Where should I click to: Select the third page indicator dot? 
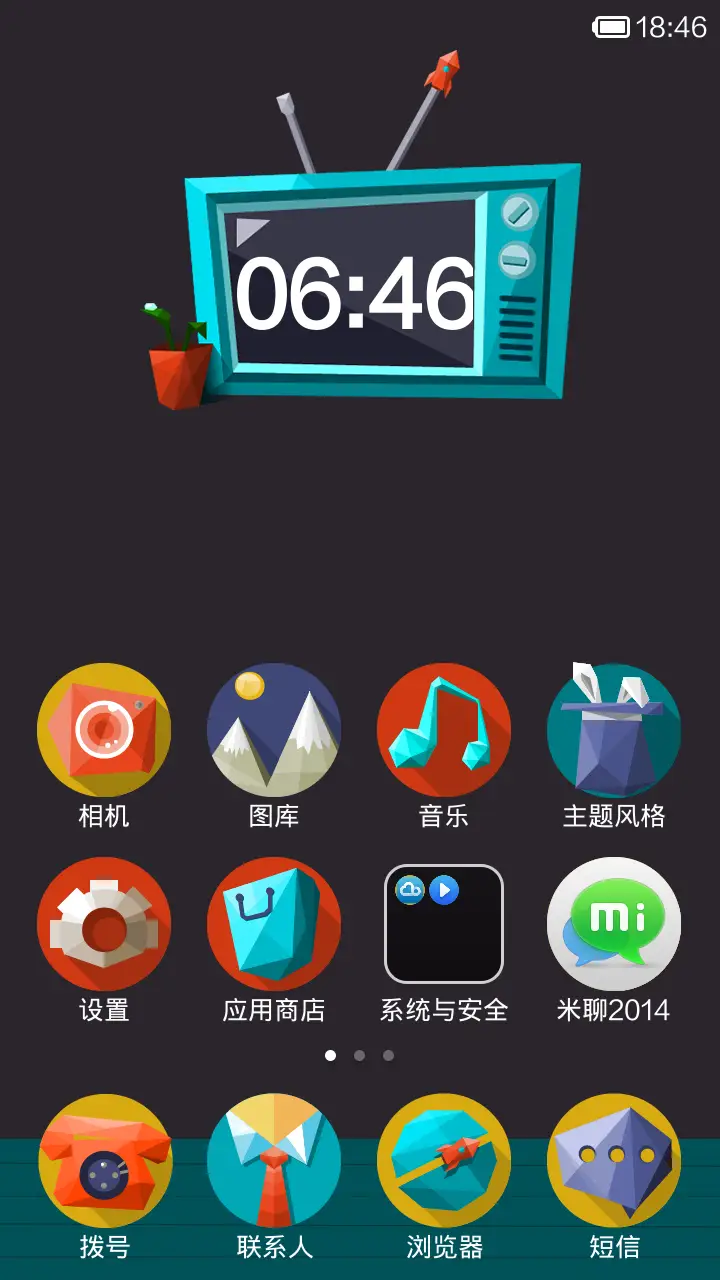coord(388,1055)
